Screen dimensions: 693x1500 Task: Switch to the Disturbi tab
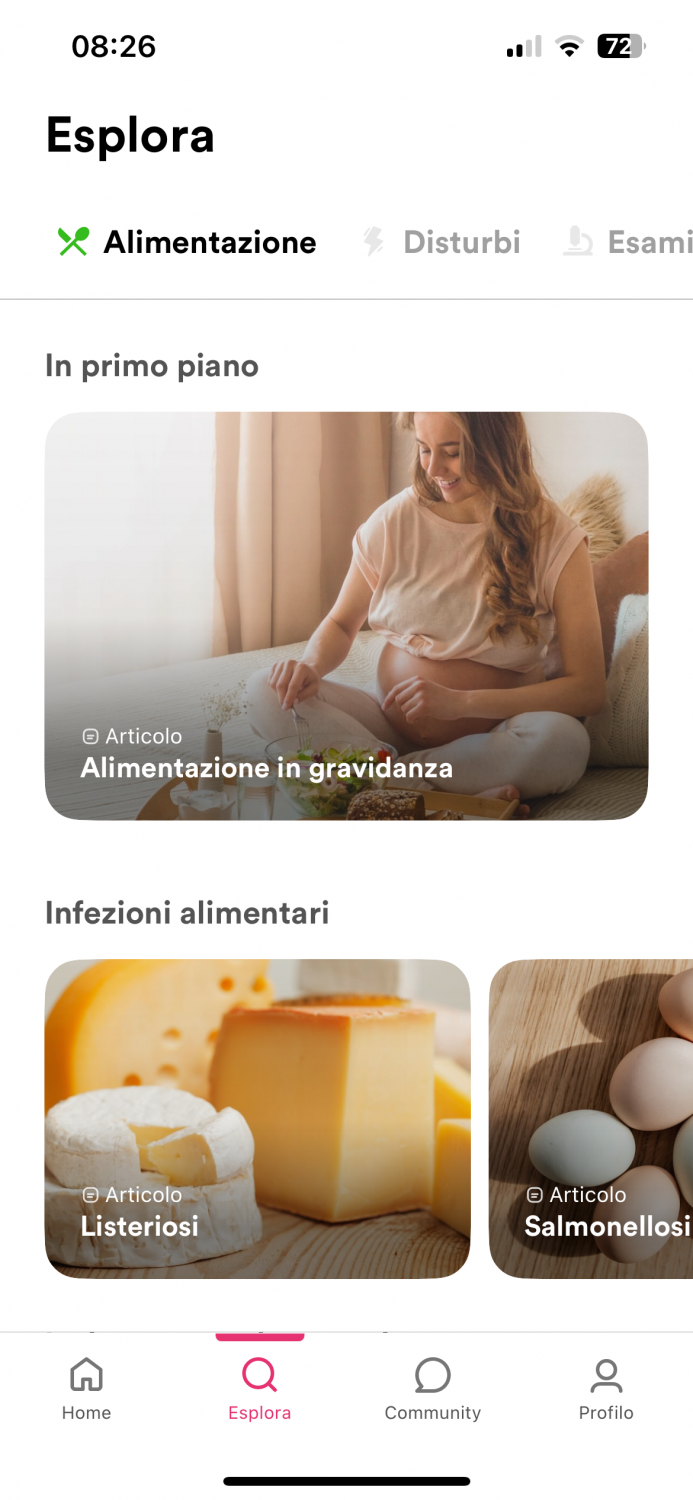pyautogui.click(x=442, y=242)
